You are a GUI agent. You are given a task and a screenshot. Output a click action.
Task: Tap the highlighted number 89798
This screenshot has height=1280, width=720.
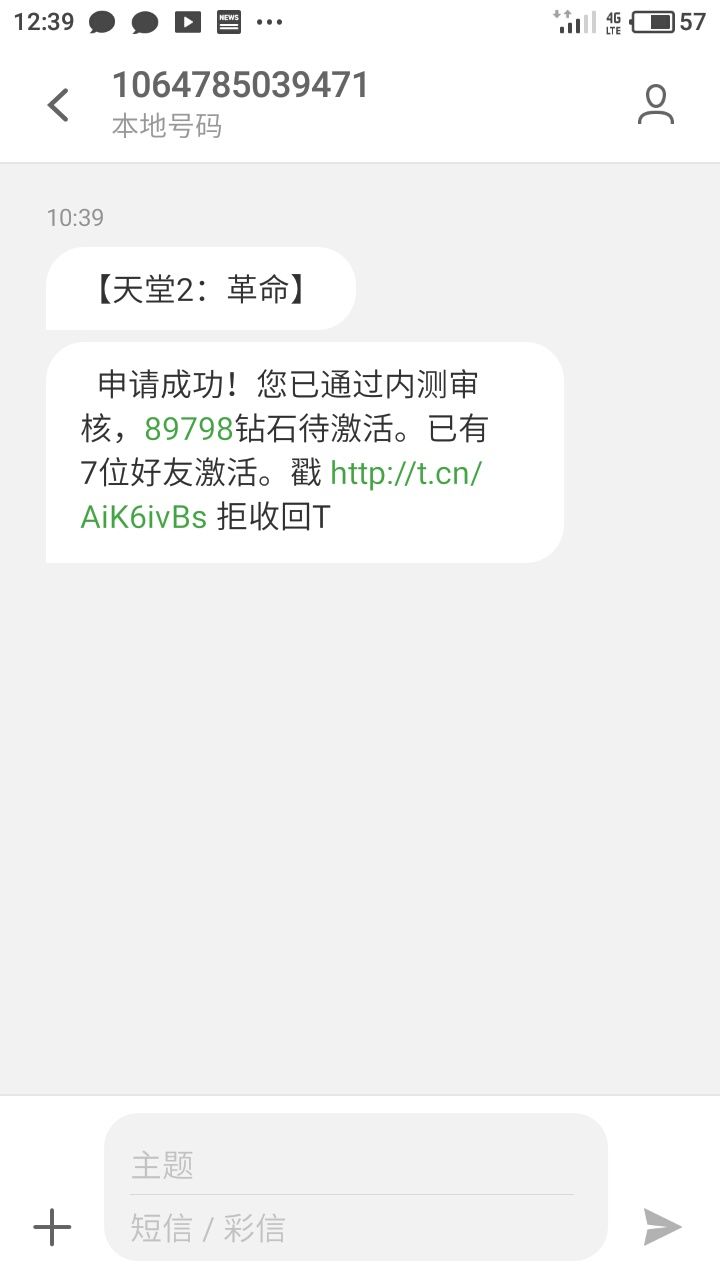point(189,428)
